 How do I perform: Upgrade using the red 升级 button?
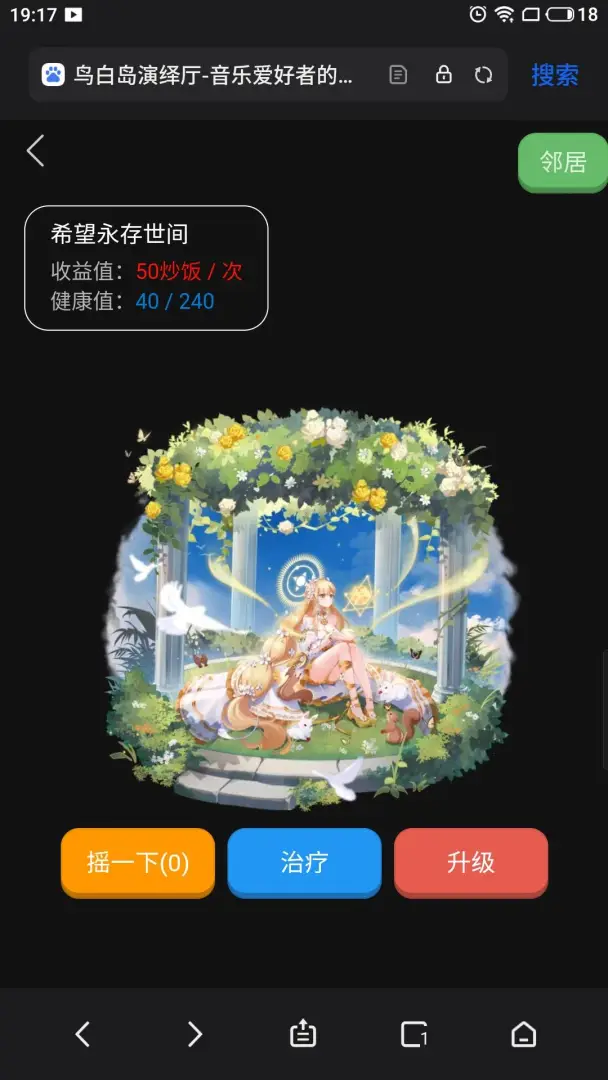[471, 862]
